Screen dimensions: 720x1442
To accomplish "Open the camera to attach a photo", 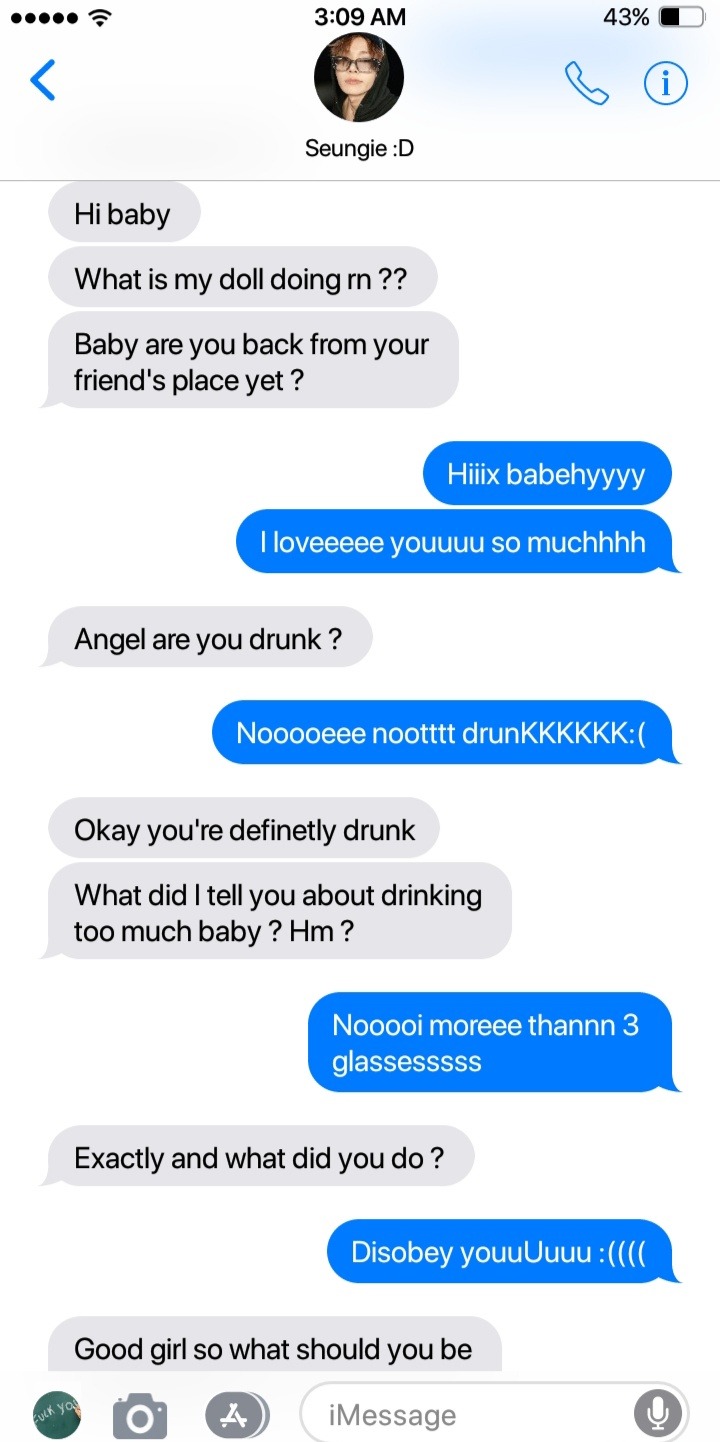I will (x=138, y=1416).
